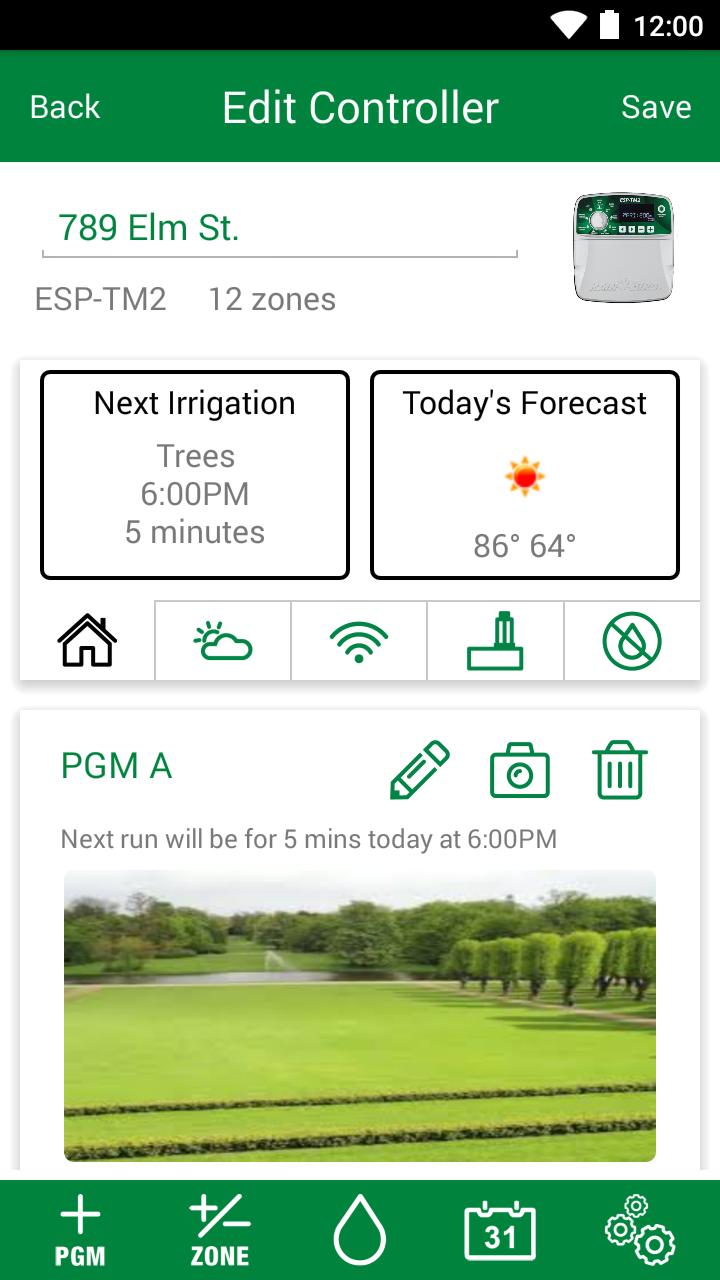Switch to the sprinkler head tab

495,641
